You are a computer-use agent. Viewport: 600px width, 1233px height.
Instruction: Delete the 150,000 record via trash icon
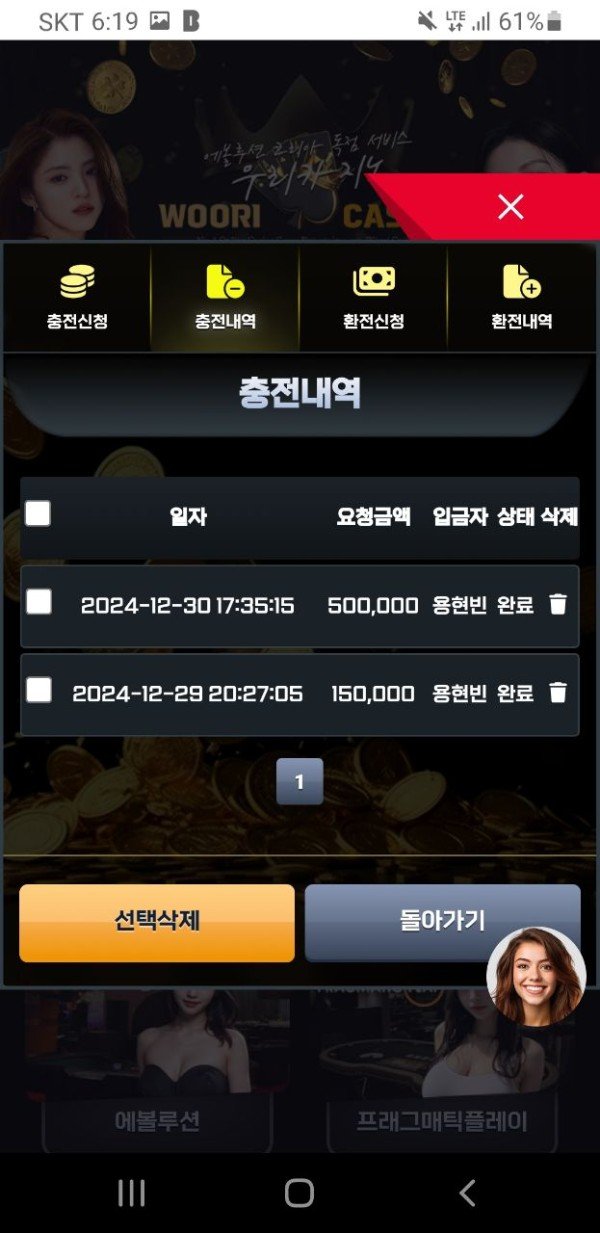[x=559, y=692]
